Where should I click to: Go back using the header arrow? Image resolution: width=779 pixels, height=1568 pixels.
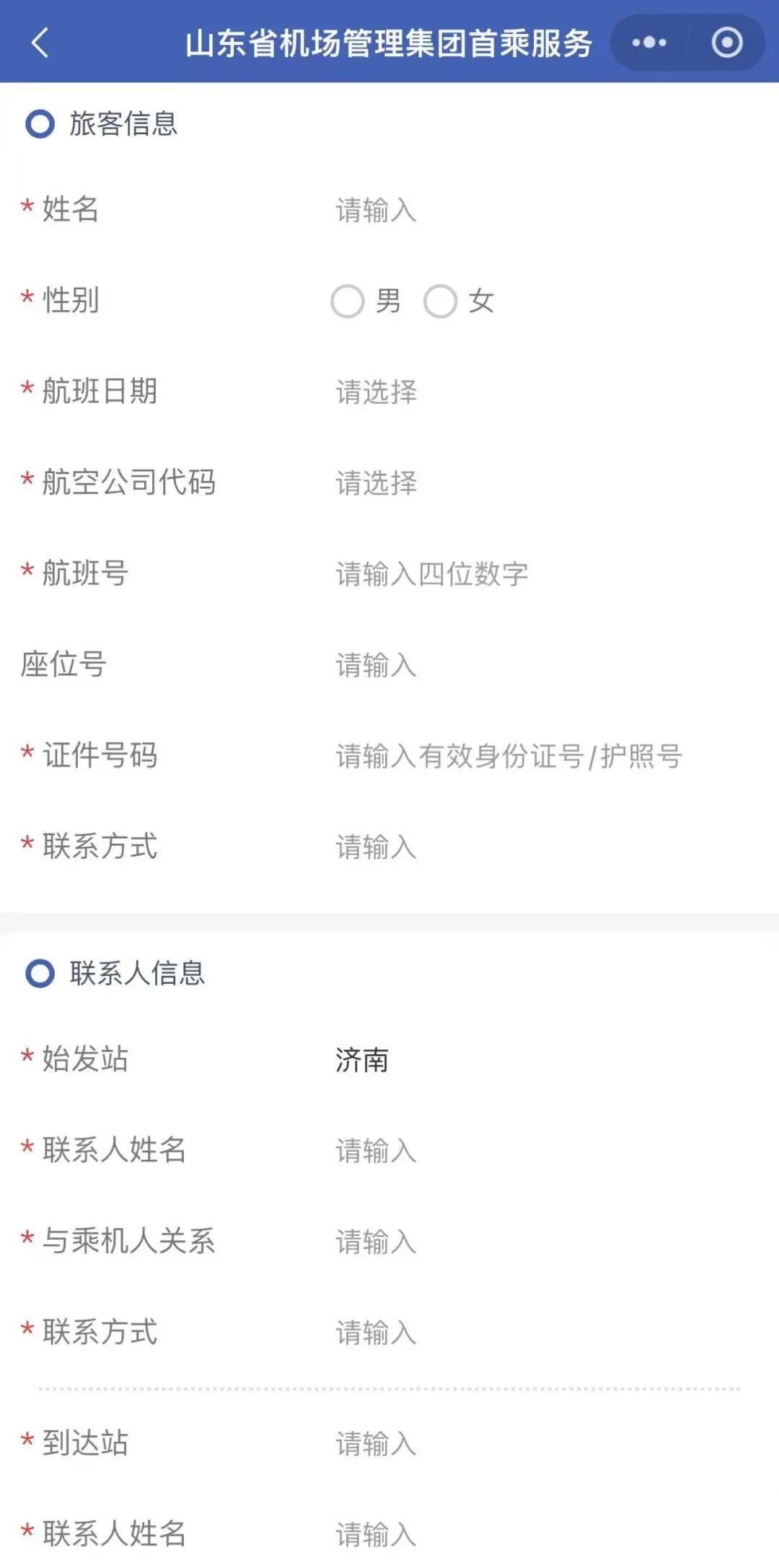(x=40, y=43)
